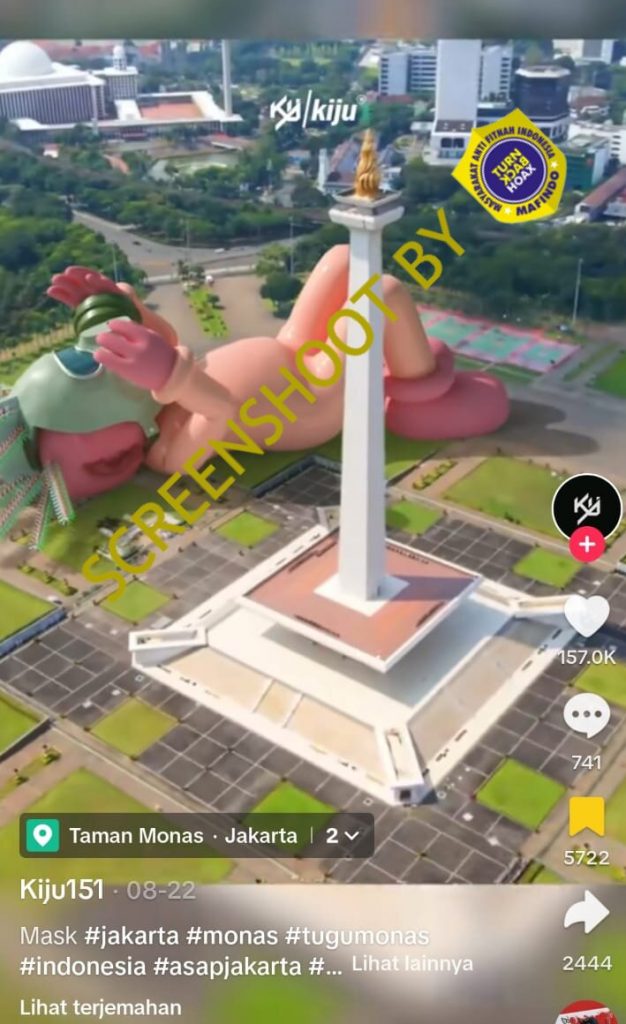Bookmark this Monas video
The width and height of the screenshot is (626, 1024).
[586, 817]
